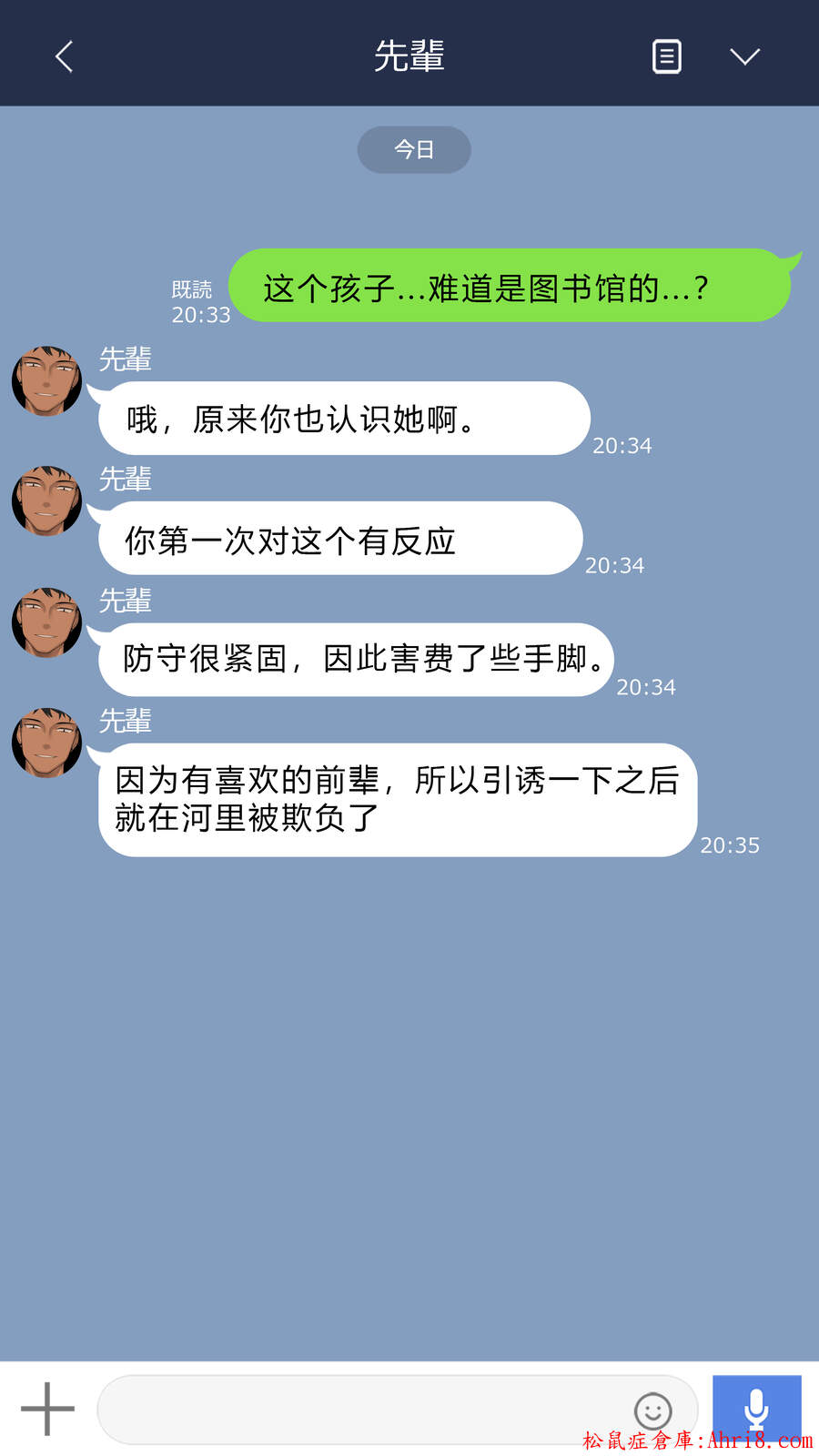Open the emoji sticker picker
Screen dimensions: 819x1456
point(652,1411)
